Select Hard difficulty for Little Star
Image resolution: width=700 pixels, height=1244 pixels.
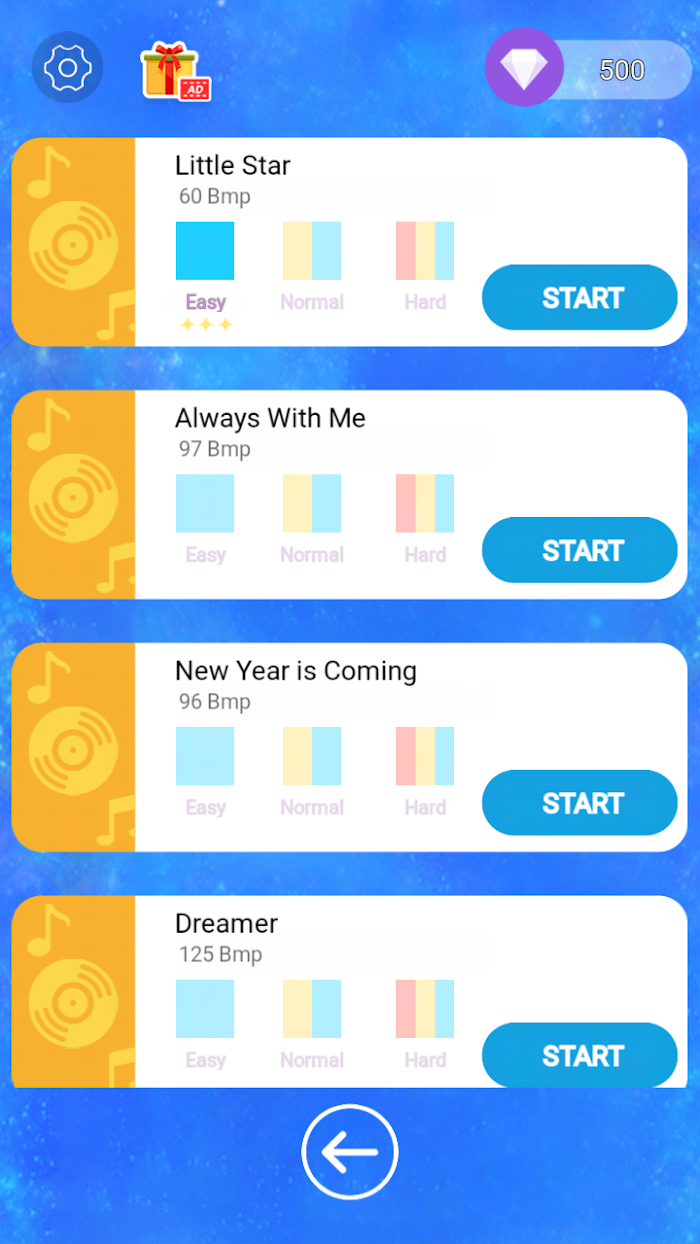point(425,266)
